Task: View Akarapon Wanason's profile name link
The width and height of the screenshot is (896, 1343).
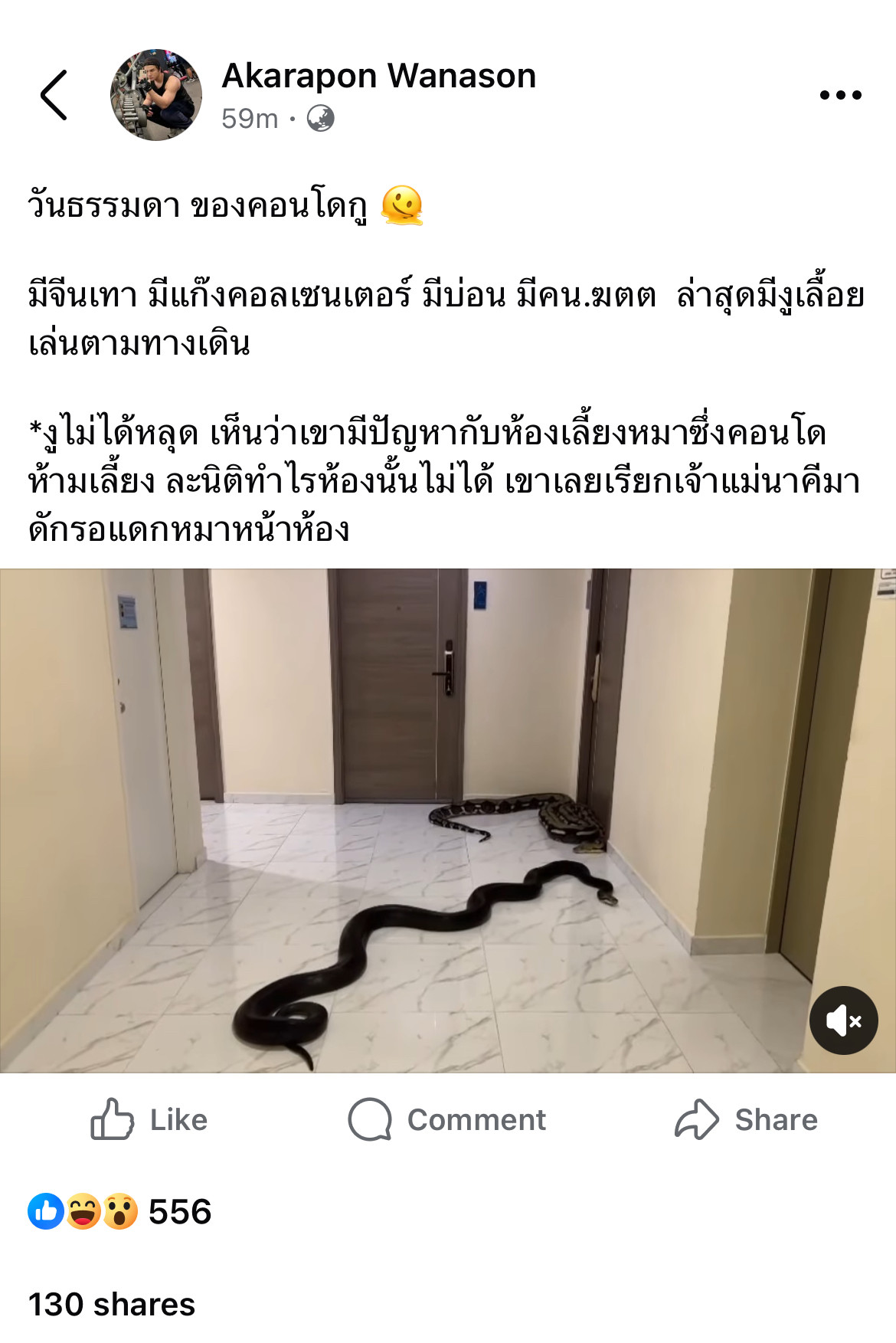Action: coord(378,76)
